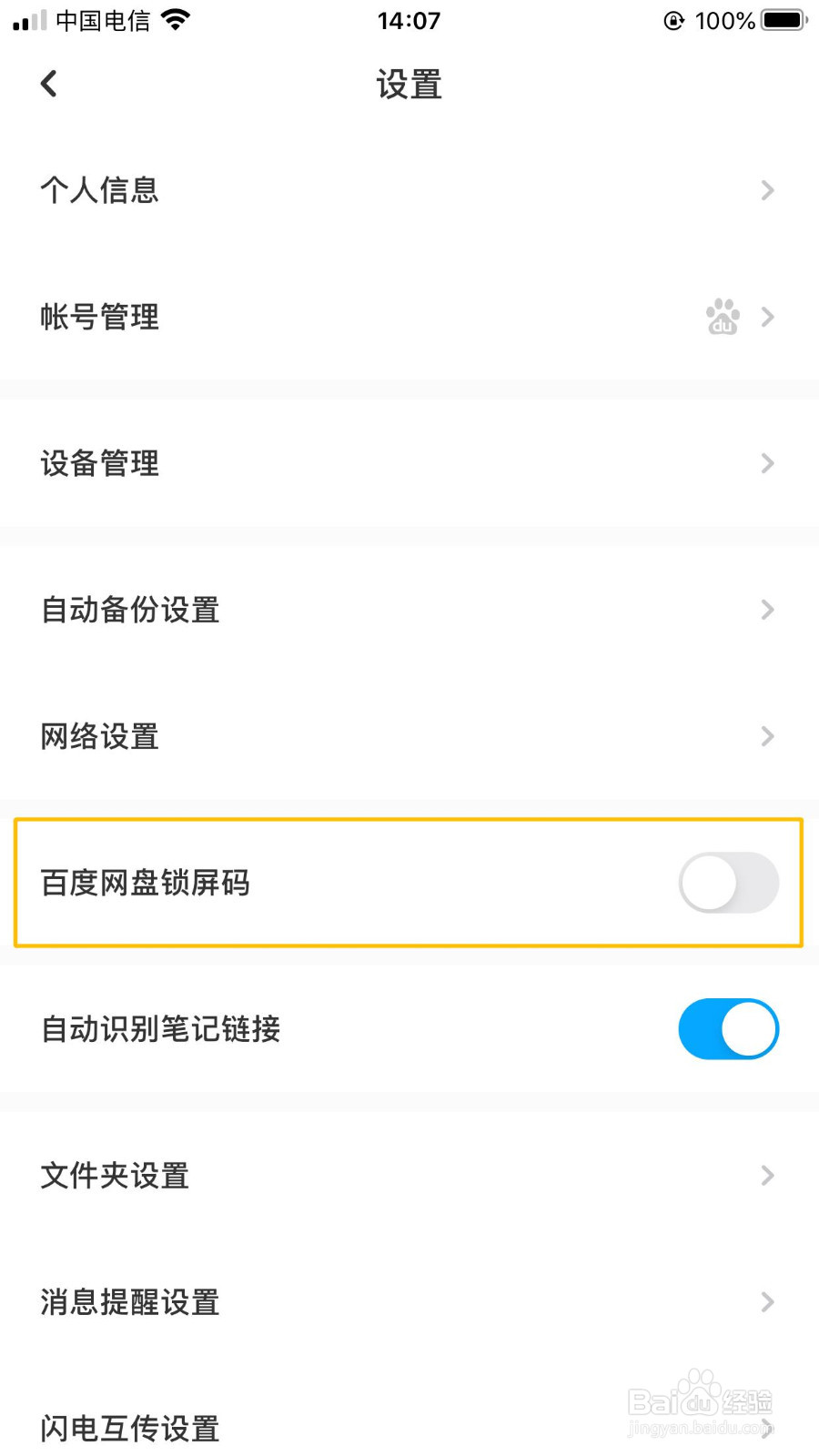Expand 个人信息 using its chevron
This screenshot has width=819, height=1456.
click(x=767, y=190)
